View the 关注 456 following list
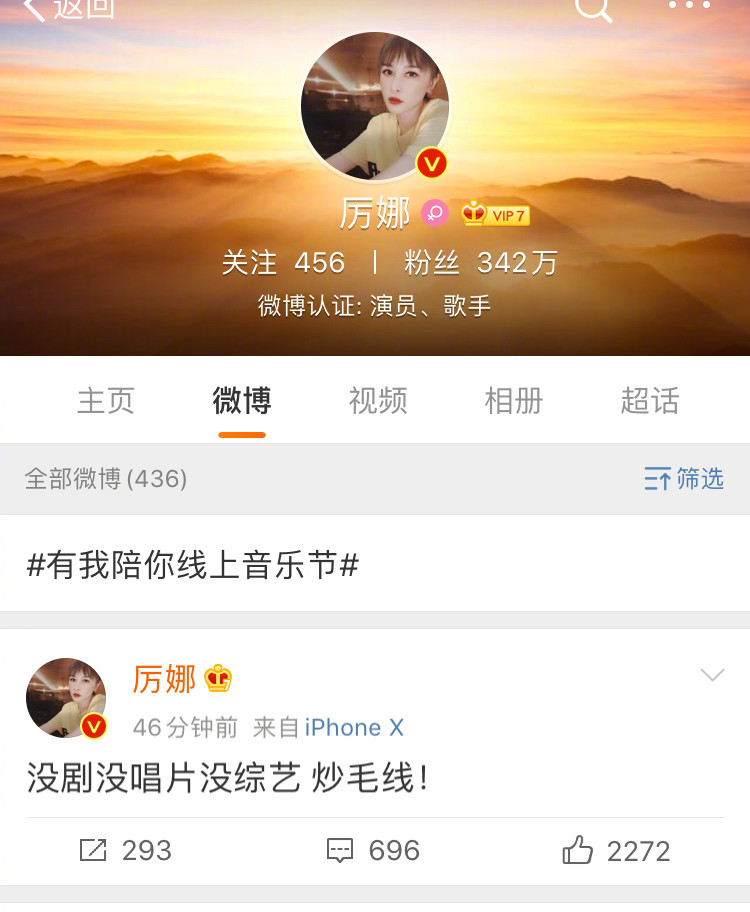This screenshot has height=912, width=750. (x=283, y=263)
